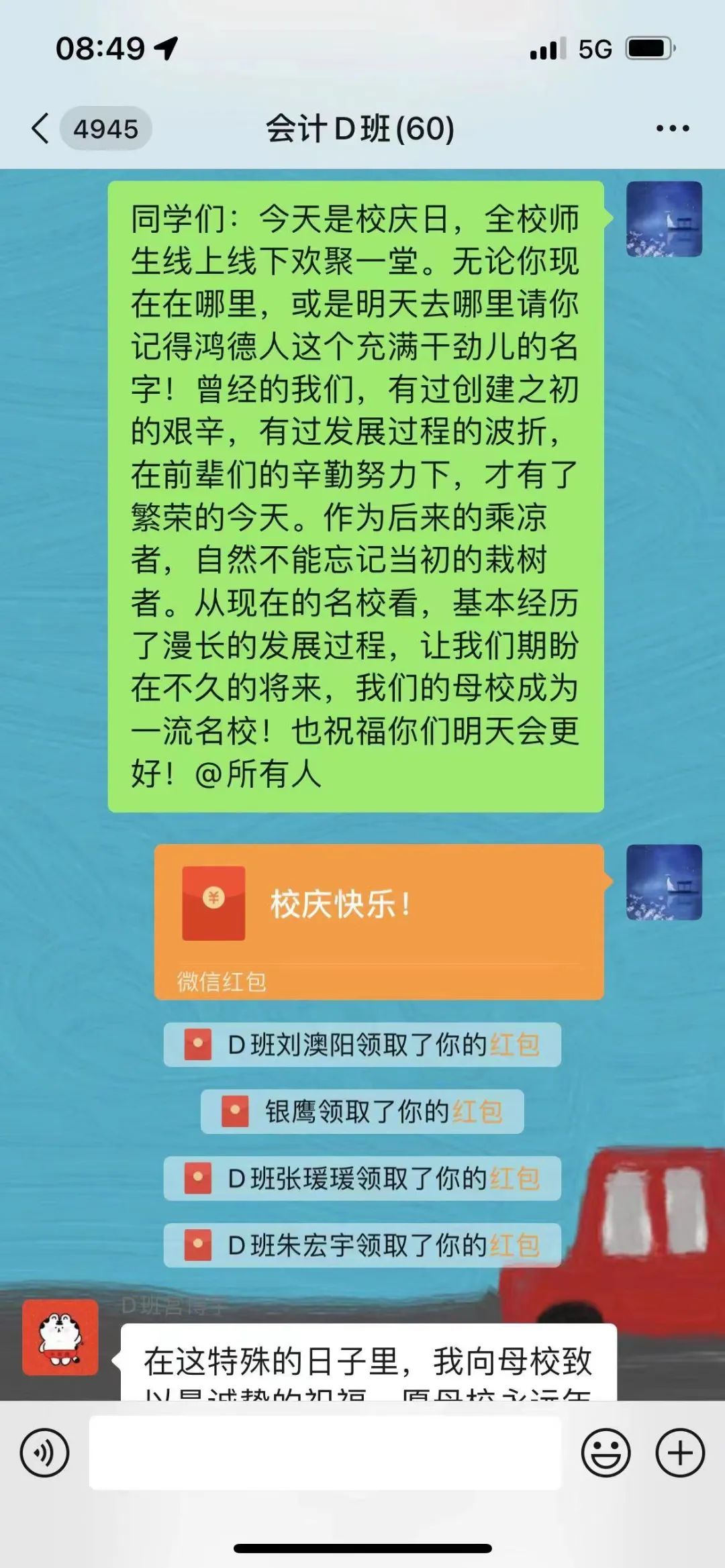Open the emoji picker

click(606, 1453)
